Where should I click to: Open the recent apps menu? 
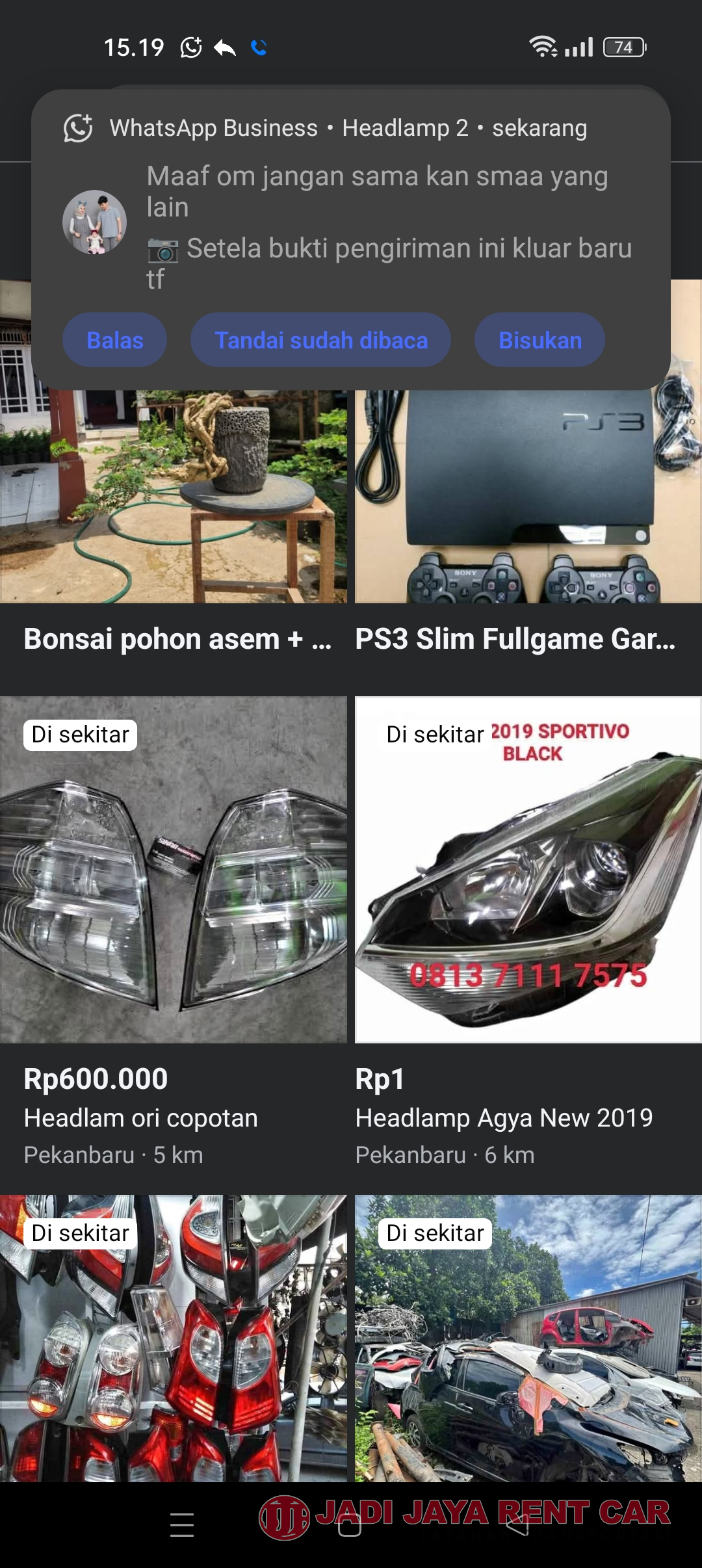[182, 1525]
